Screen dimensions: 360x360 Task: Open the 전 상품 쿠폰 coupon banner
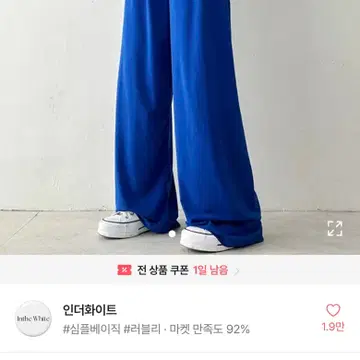pyautogui.click(x=180, y=270)
